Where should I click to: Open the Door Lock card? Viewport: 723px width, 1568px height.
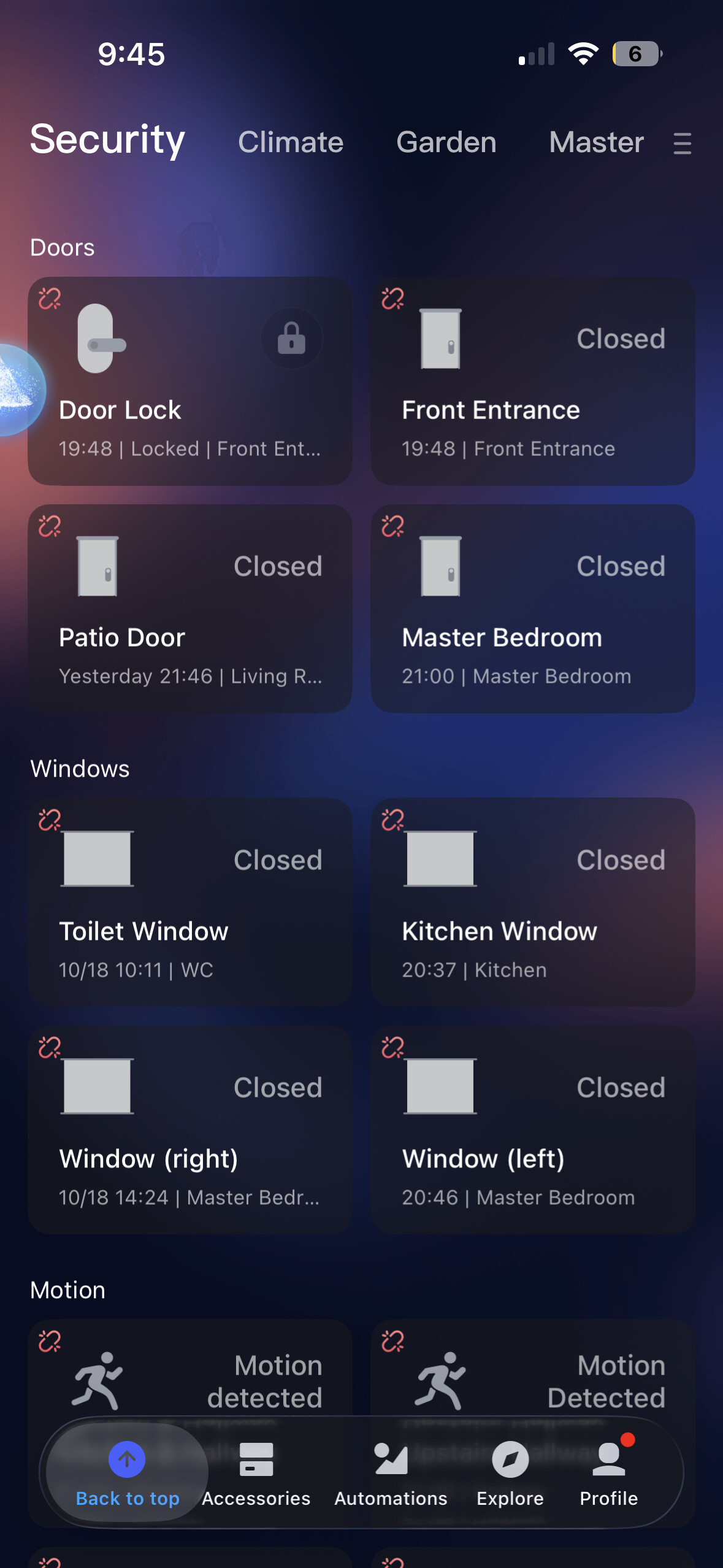point(190,411)
